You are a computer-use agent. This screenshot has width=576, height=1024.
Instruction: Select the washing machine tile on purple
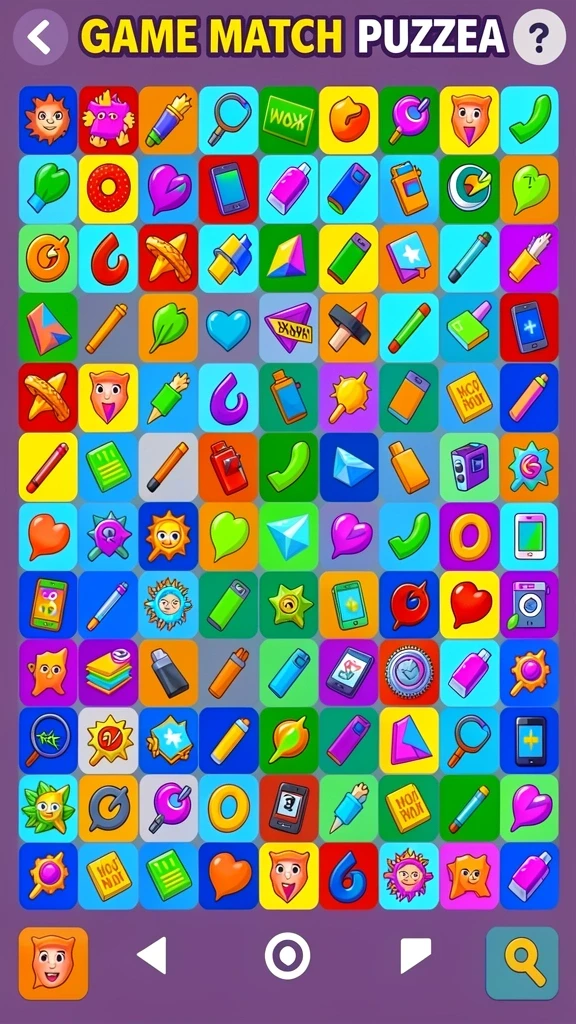(529, 605)
